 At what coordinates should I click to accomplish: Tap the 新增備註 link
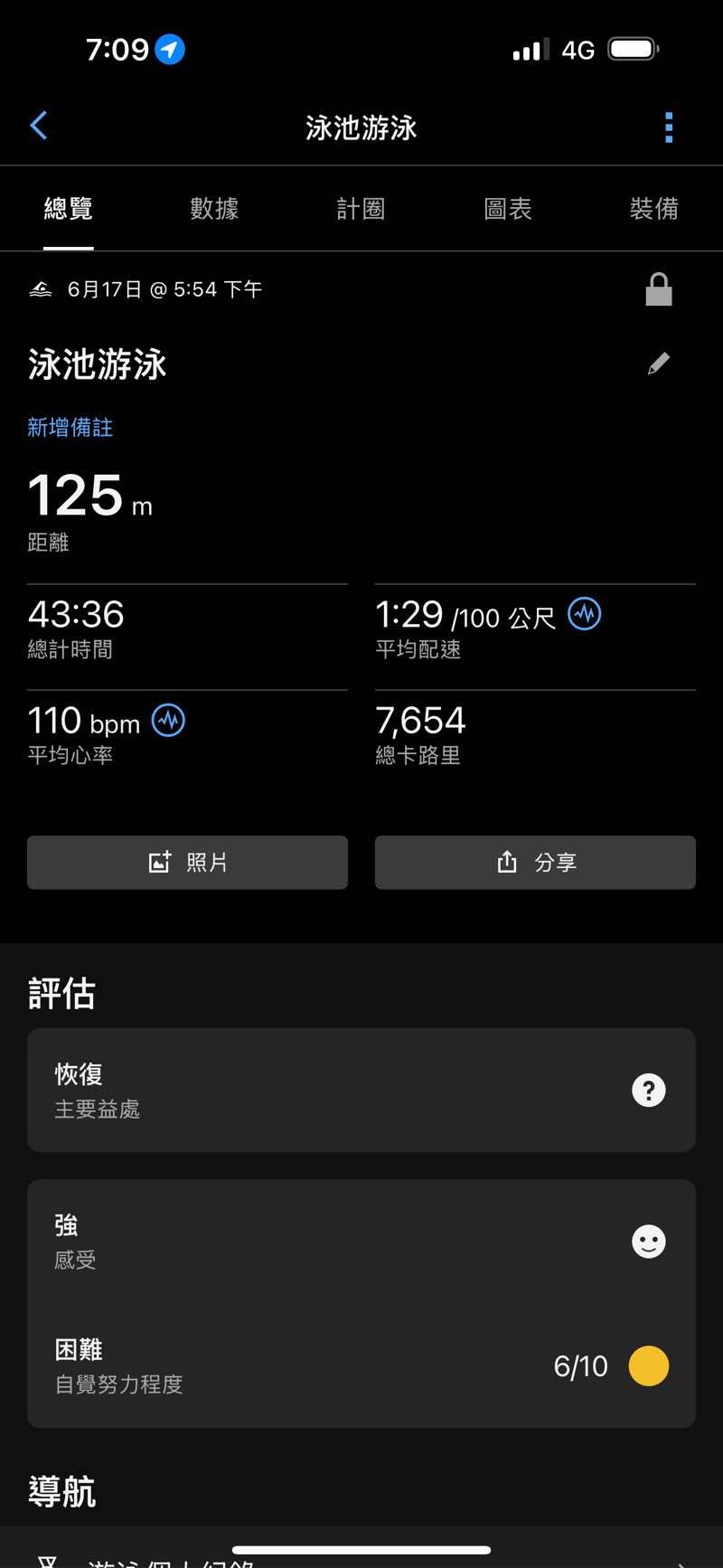[70, 427]
